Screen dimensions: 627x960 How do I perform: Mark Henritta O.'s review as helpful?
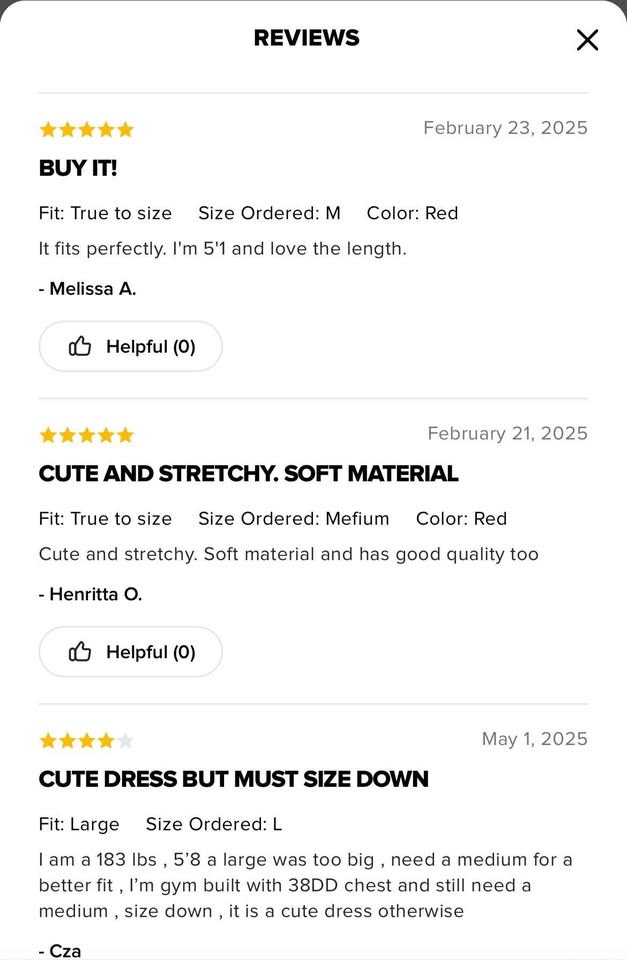(131, 652)
